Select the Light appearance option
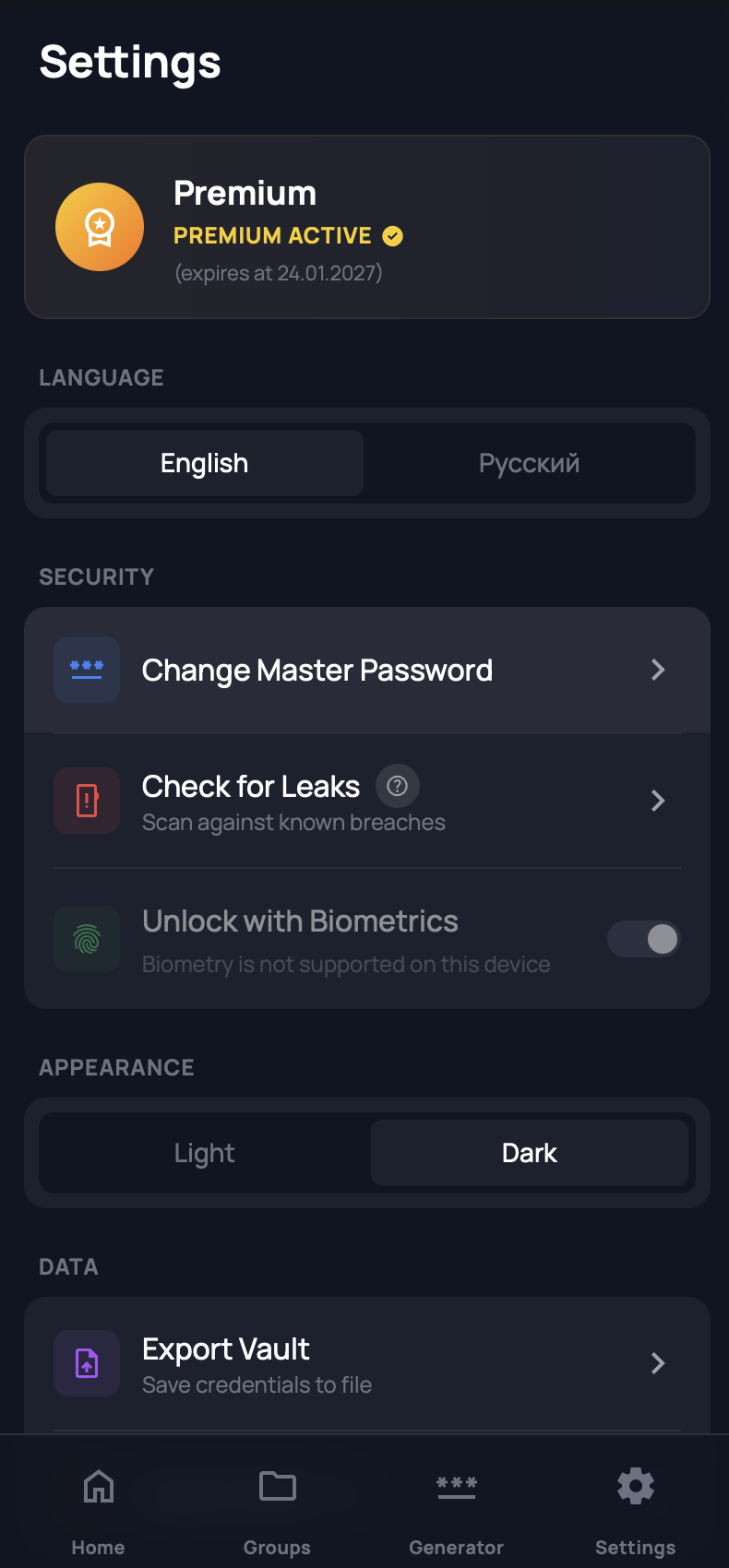The image size is (729, 1568). pyautogui.click(x=203, y=1152)
